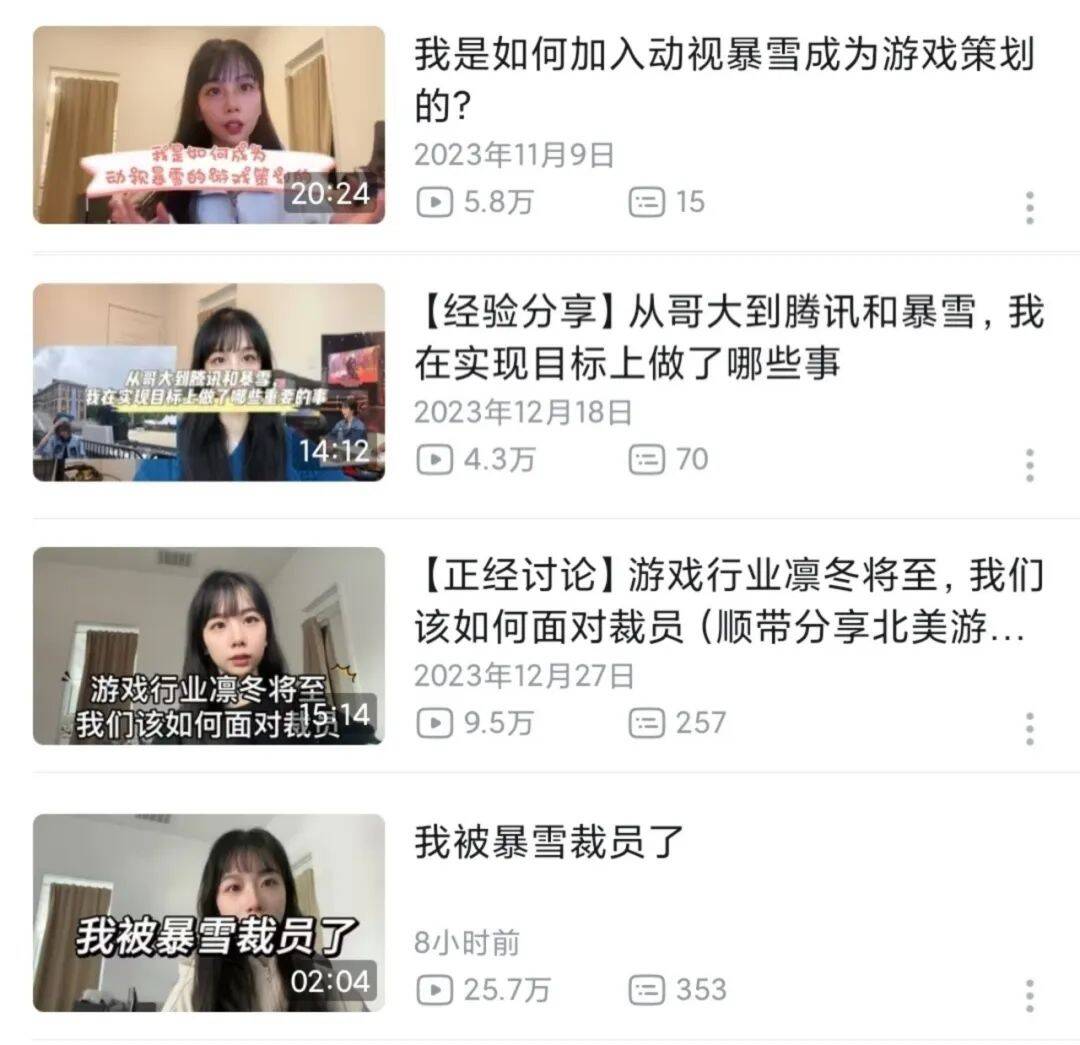The image size is (1080, 1045).
Task: Open more options for the 动视暴雪游戏策划 video
Action: (1029, 207)
